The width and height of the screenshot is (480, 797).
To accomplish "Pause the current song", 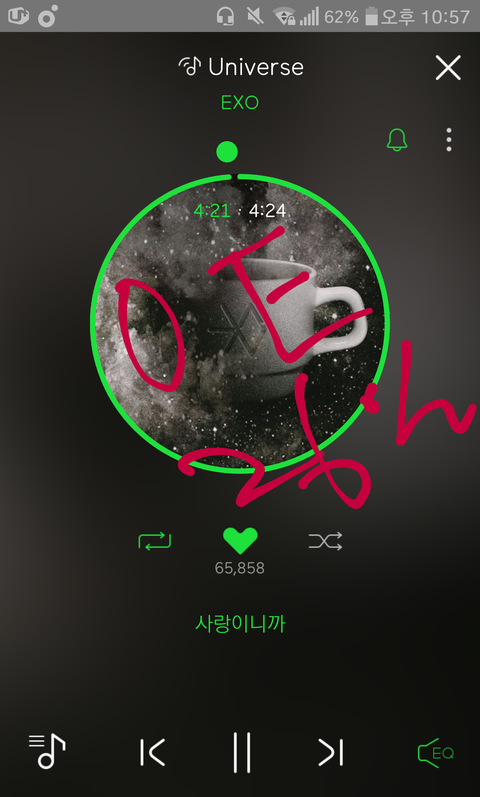I will click(242, 752).
